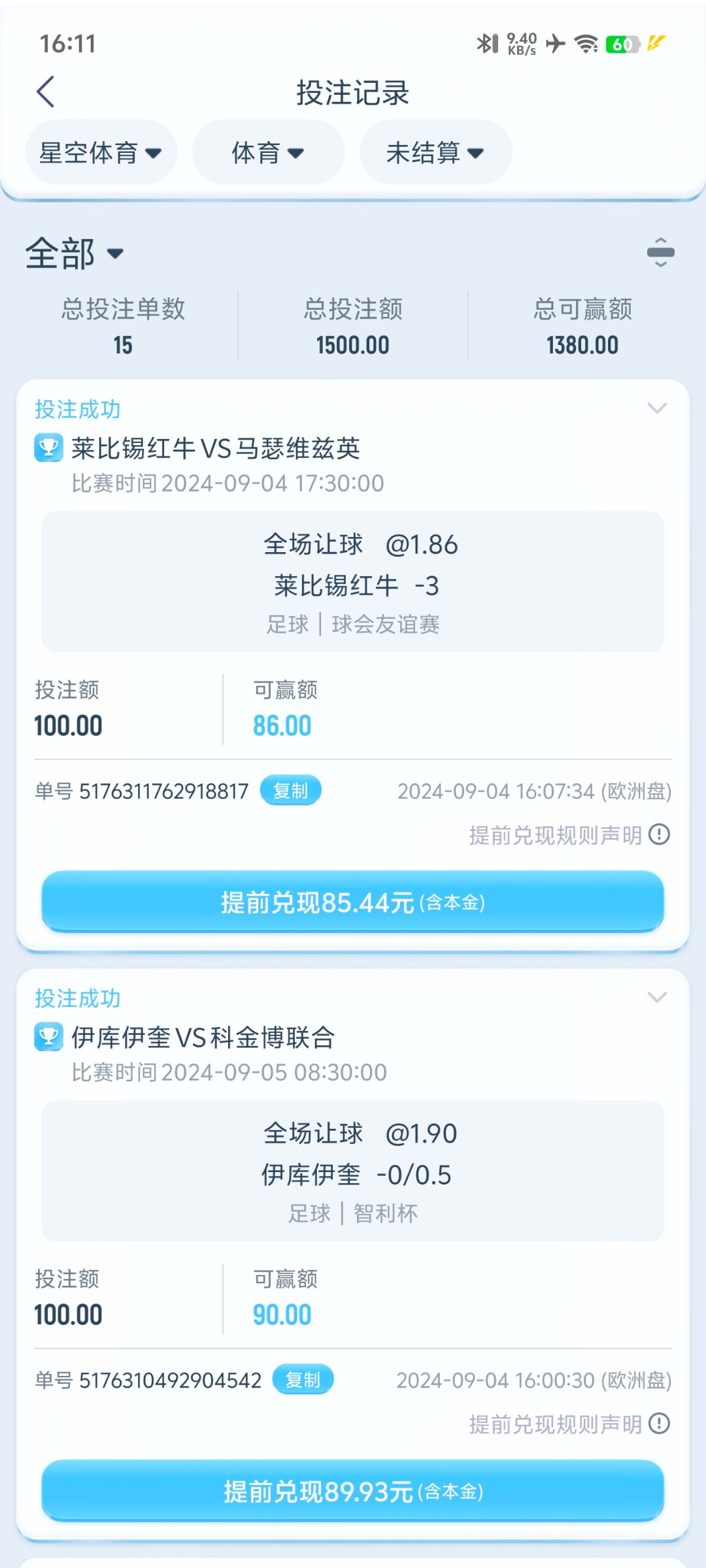The width and height of the screenshot is (706, 1568).
Task: Cash out early for 89.93元
Action: (353, 1492)
